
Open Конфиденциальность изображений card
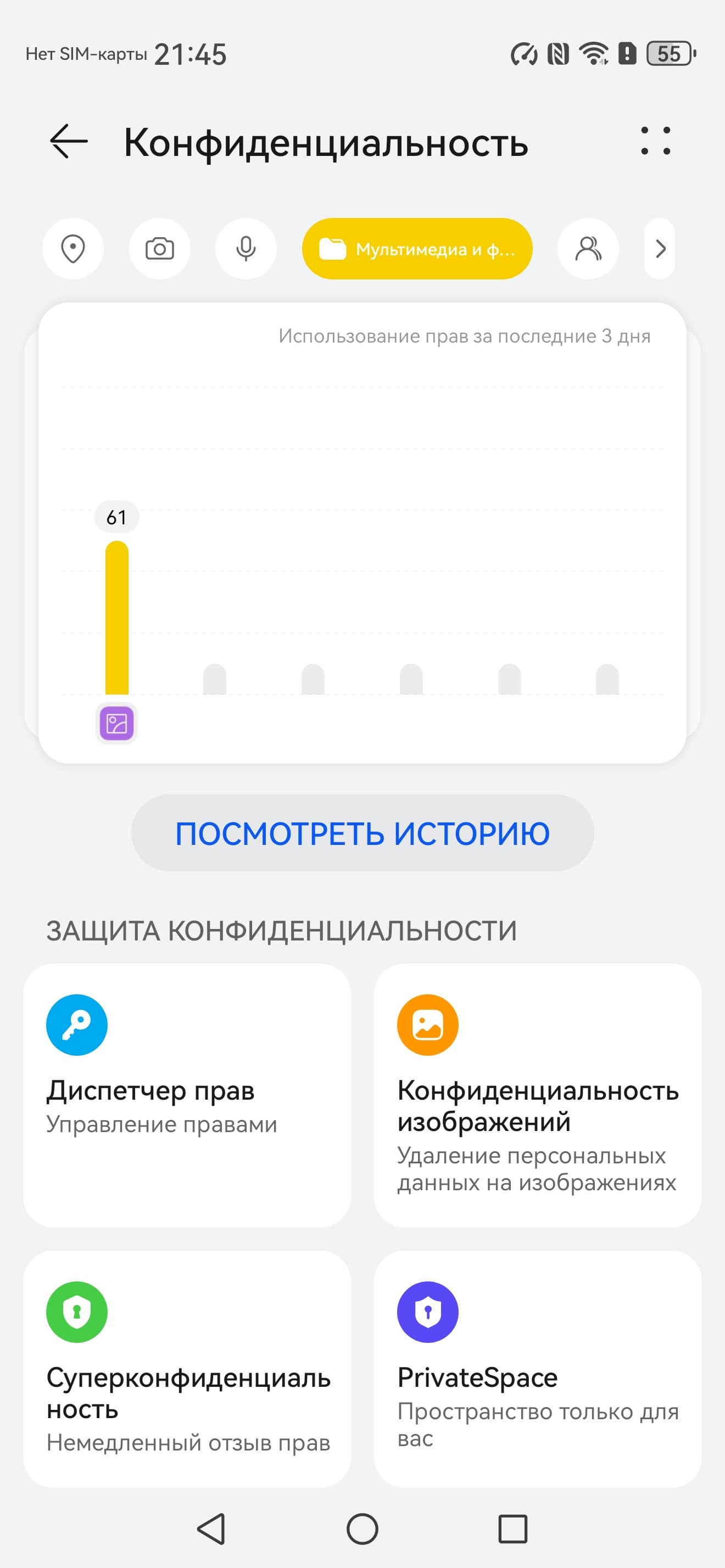[x=538, y=1095]
